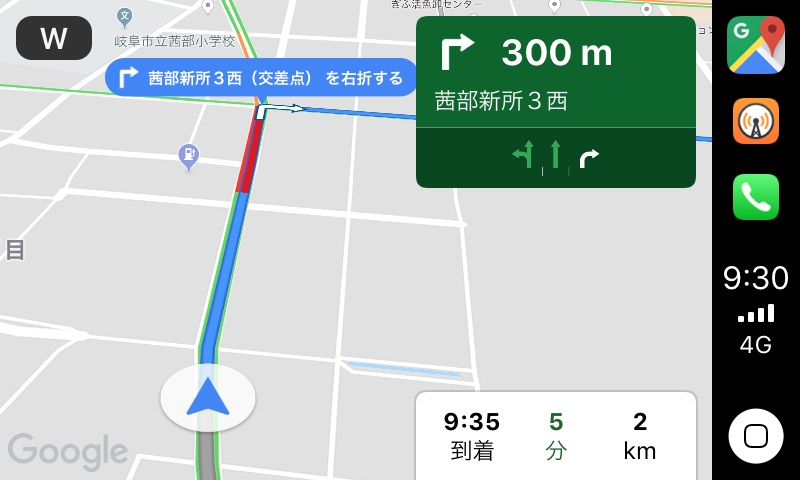Tap the blue current location arrow
This screenshot has height=480, width=800.
click(x=208, y=397)
